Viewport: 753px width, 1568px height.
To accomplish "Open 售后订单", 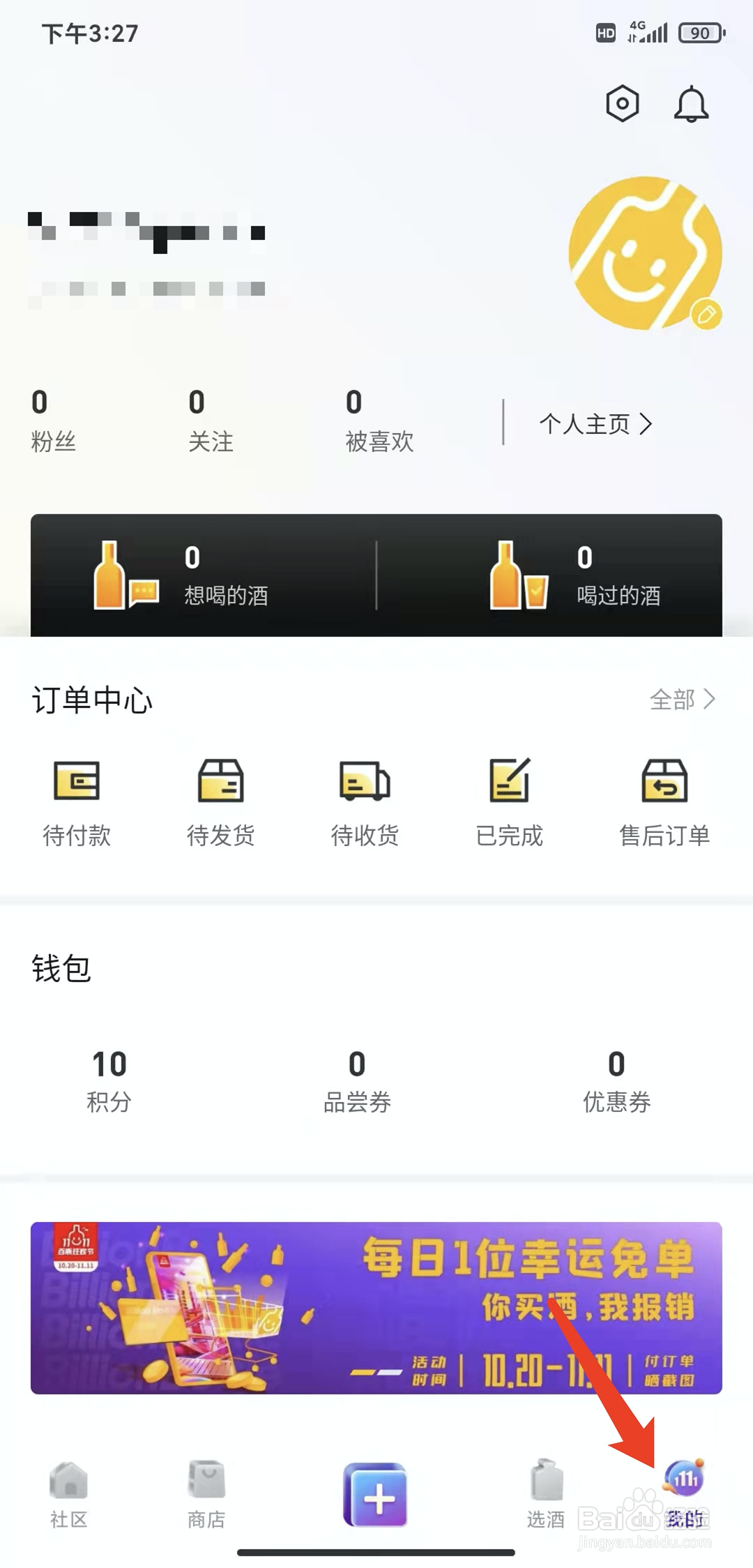I will (x=664, y=802).
